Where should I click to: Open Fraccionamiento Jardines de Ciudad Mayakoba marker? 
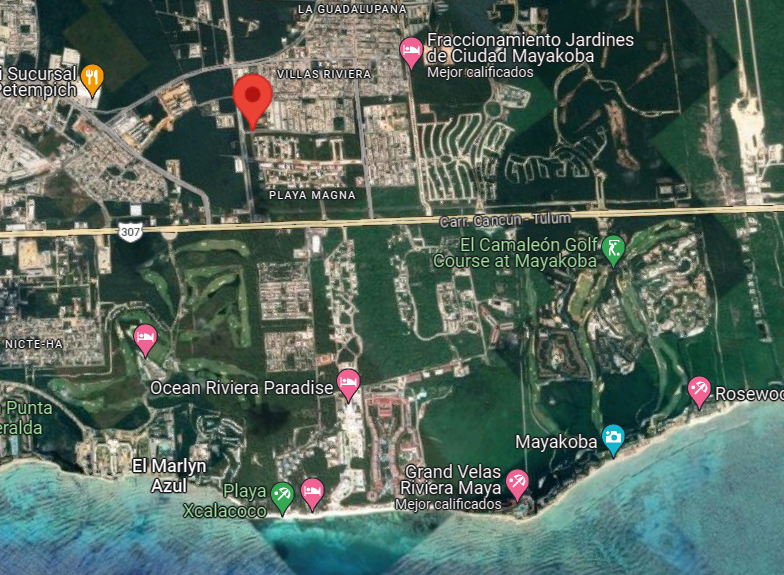[412, 53]
